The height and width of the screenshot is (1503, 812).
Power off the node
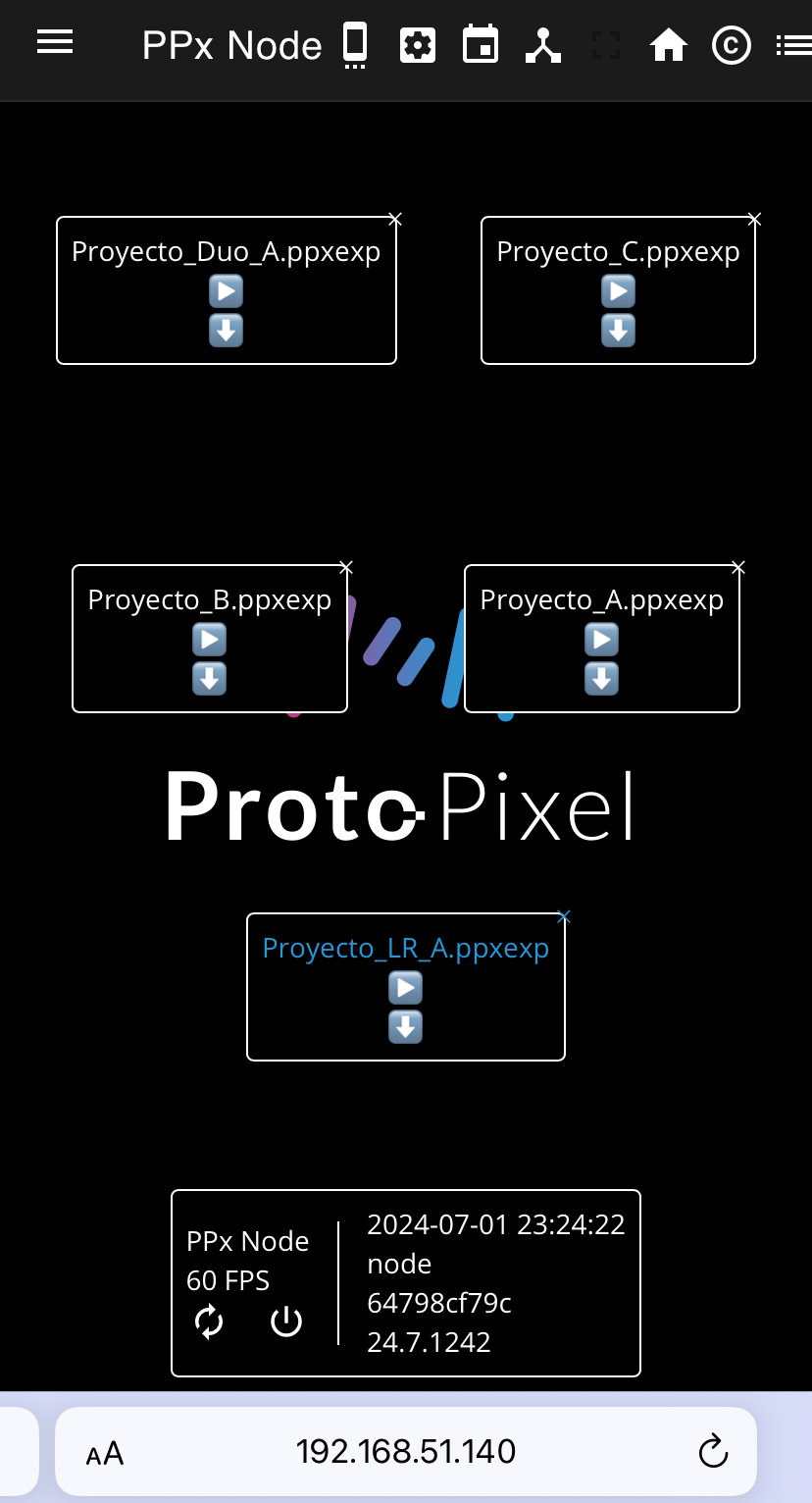286,1322
